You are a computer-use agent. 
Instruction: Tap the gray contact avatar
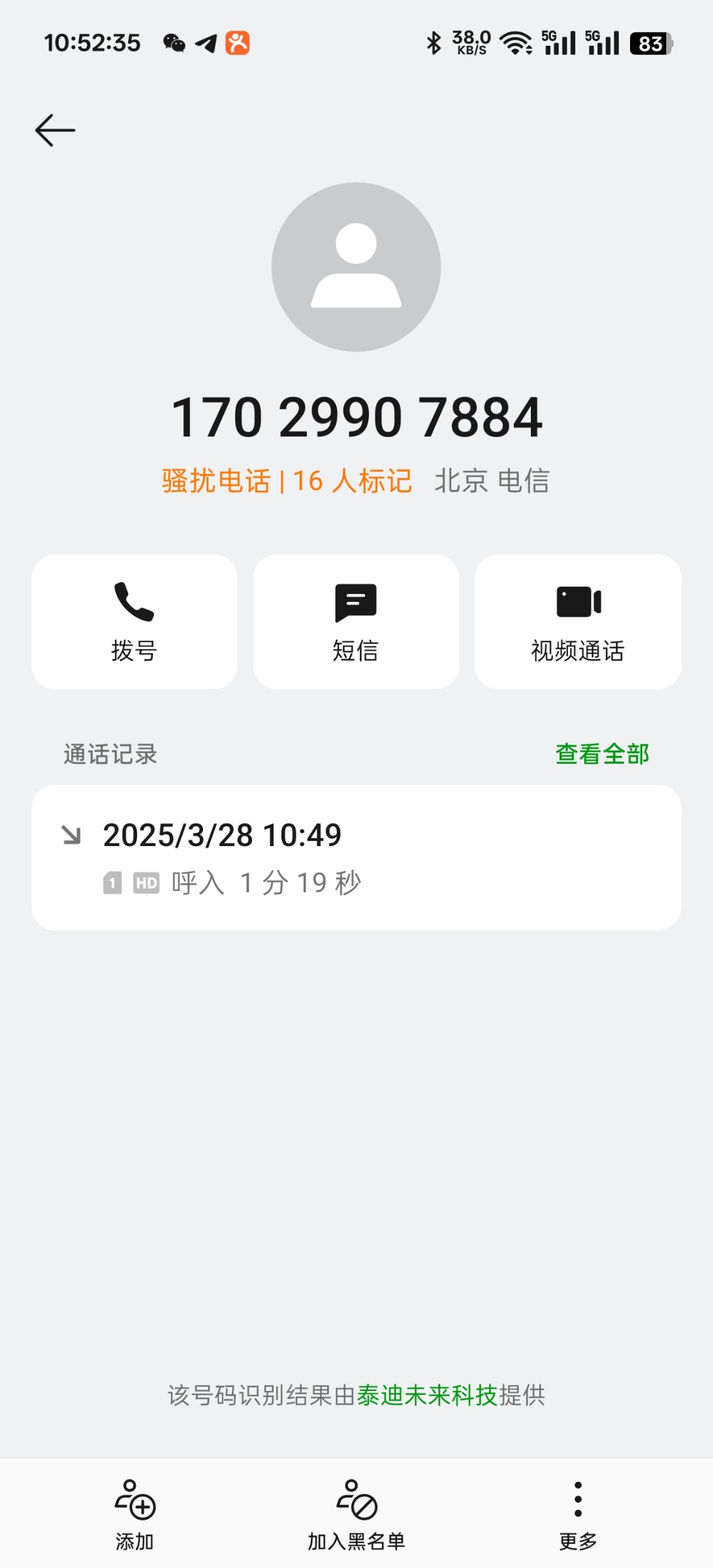coord(356,267)
